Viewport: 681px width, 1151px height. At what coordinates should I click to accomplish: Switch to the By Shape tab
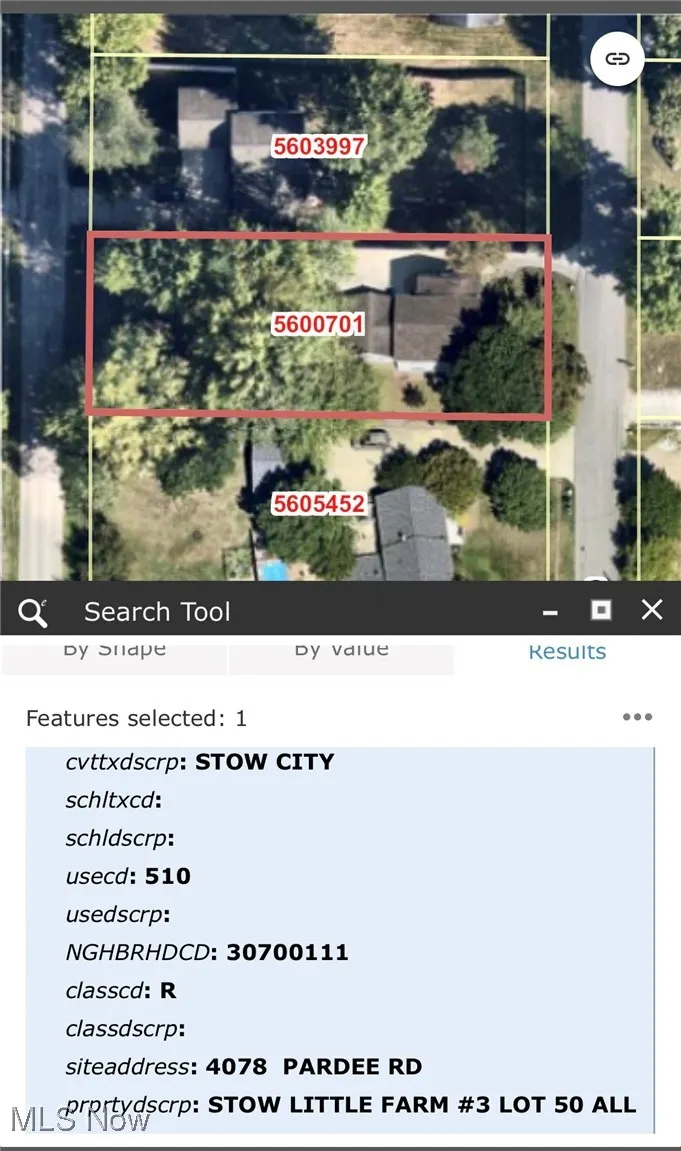pyautogui.click(x=115, y=652)
